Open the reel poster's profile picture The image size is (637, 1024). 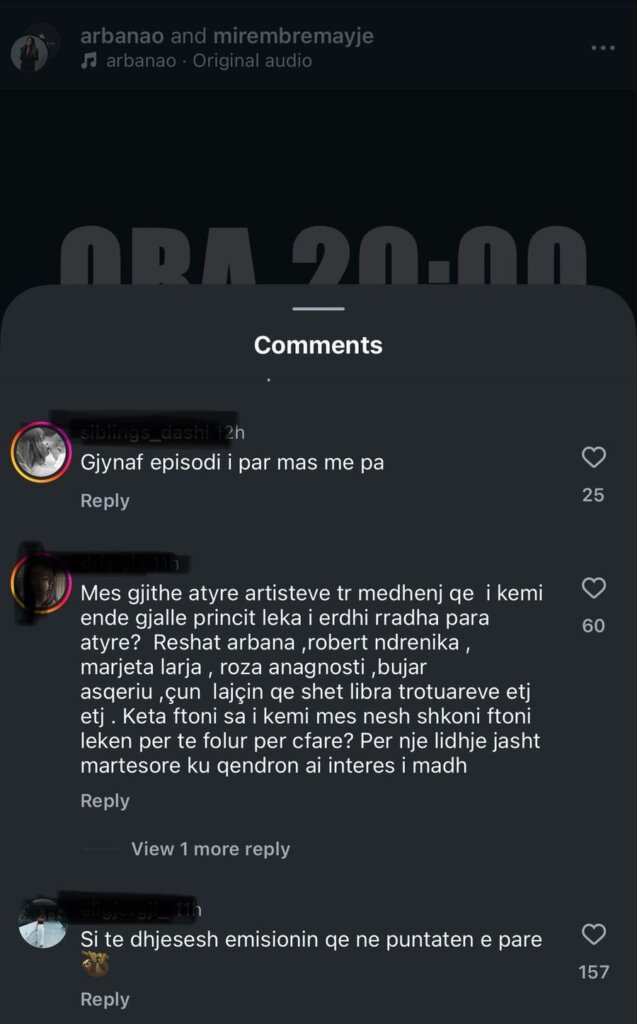coord(30,49)
